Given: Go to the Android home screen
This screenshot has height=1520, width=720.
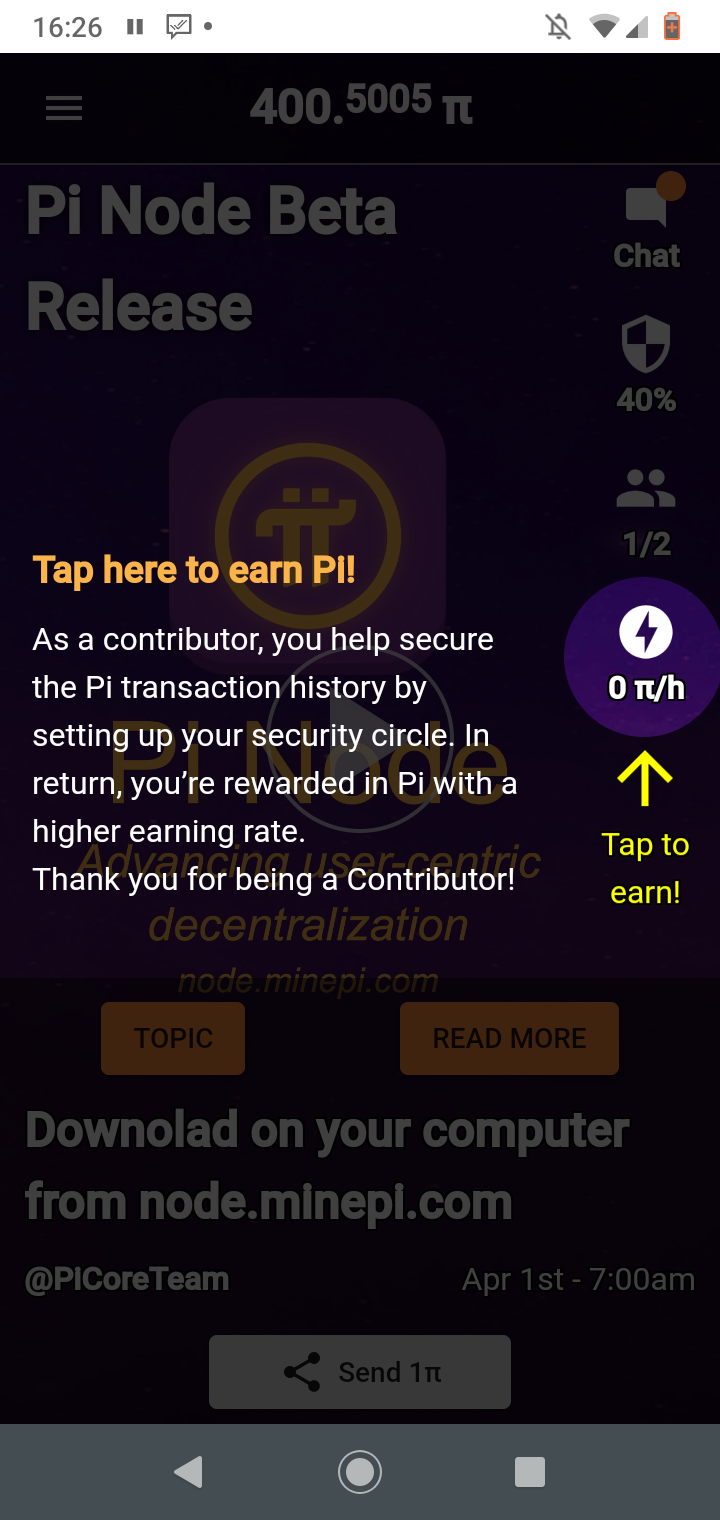Looking at the screenshot, I should pyautogui.click(x=360, y=1472).
